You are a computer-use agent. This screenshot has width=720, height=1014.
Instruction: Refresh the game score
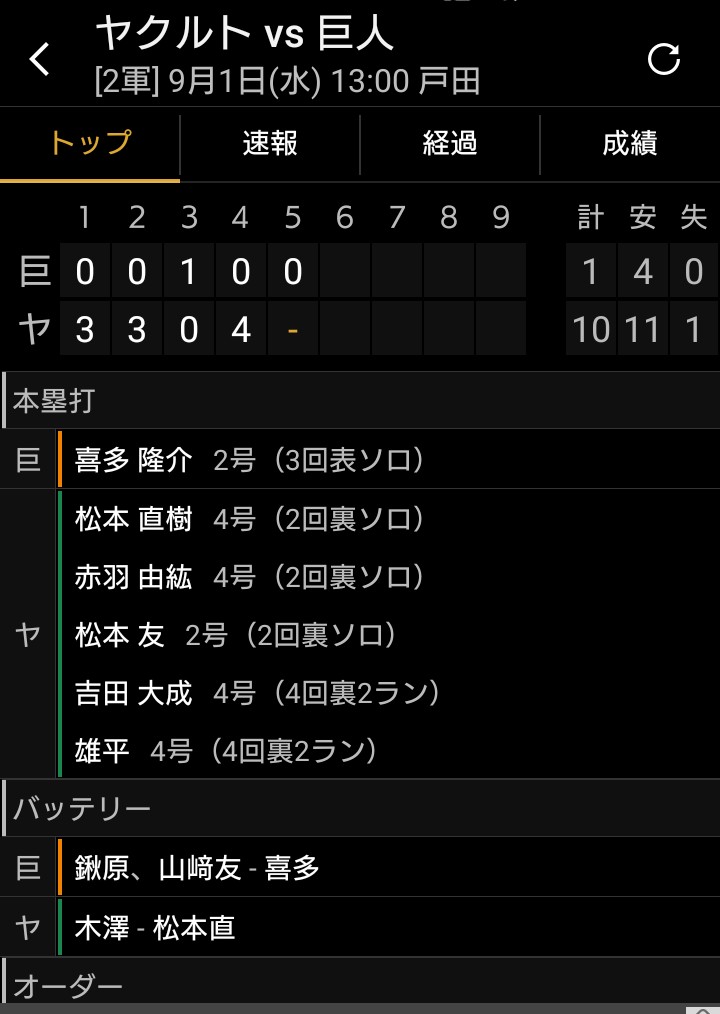pyautogui.click(x=664, y=60)
